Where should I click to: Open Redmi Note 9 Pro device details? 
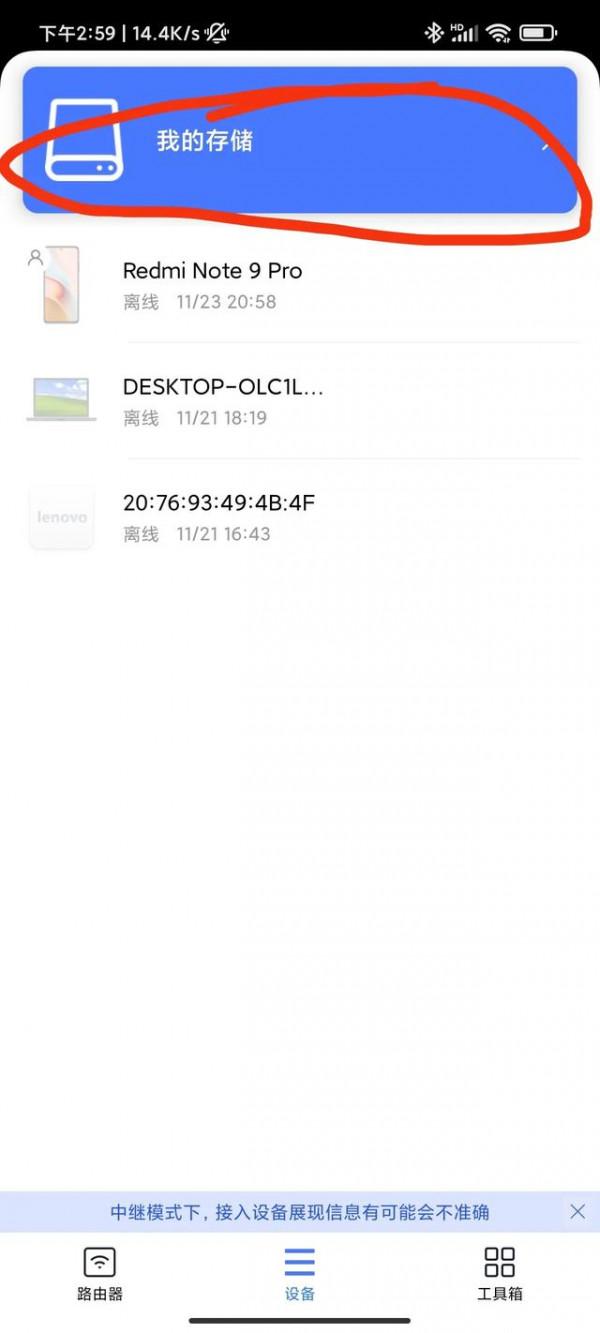(x=300, y=285)
